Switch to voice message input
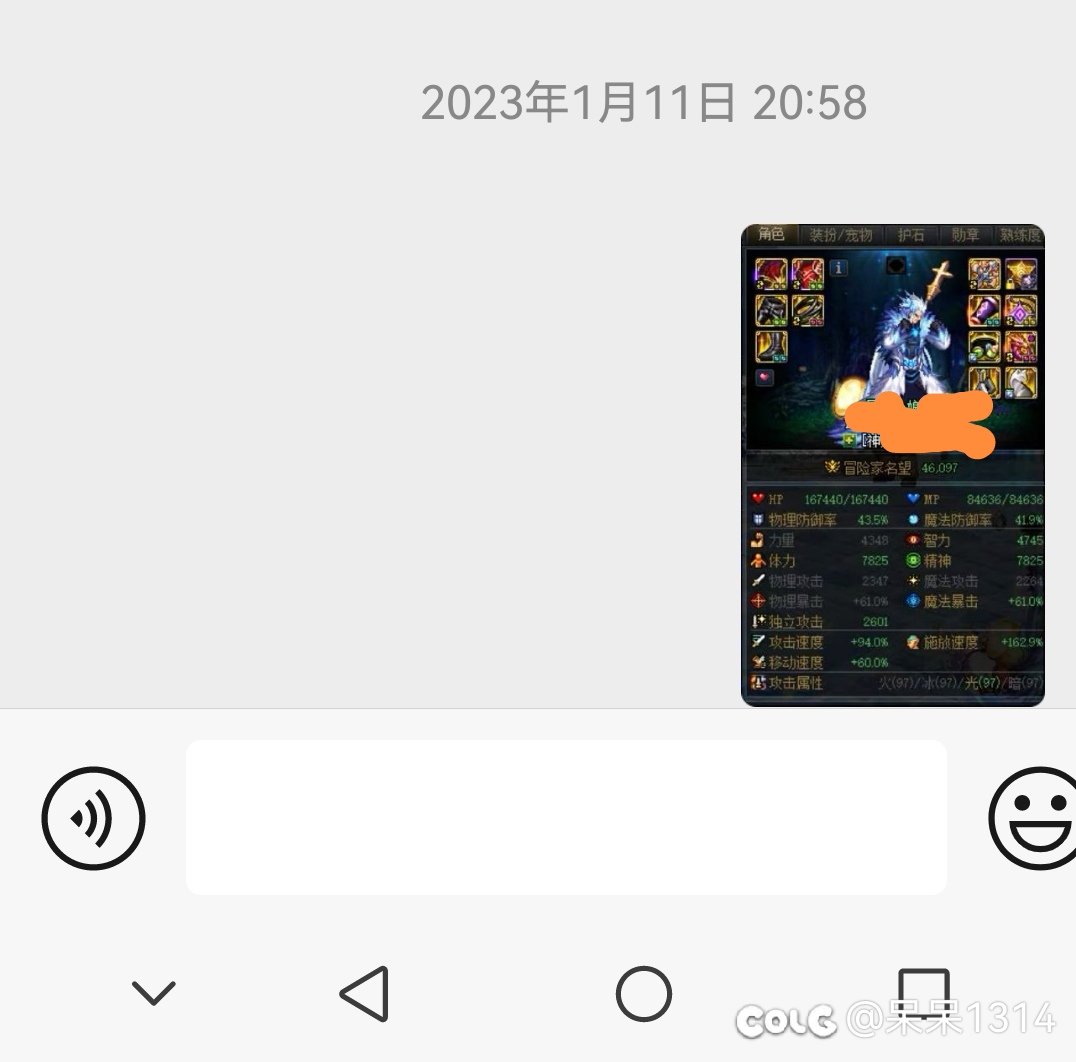The height and width of the screenshot is (1062, 1076). (x=93, y=818)
